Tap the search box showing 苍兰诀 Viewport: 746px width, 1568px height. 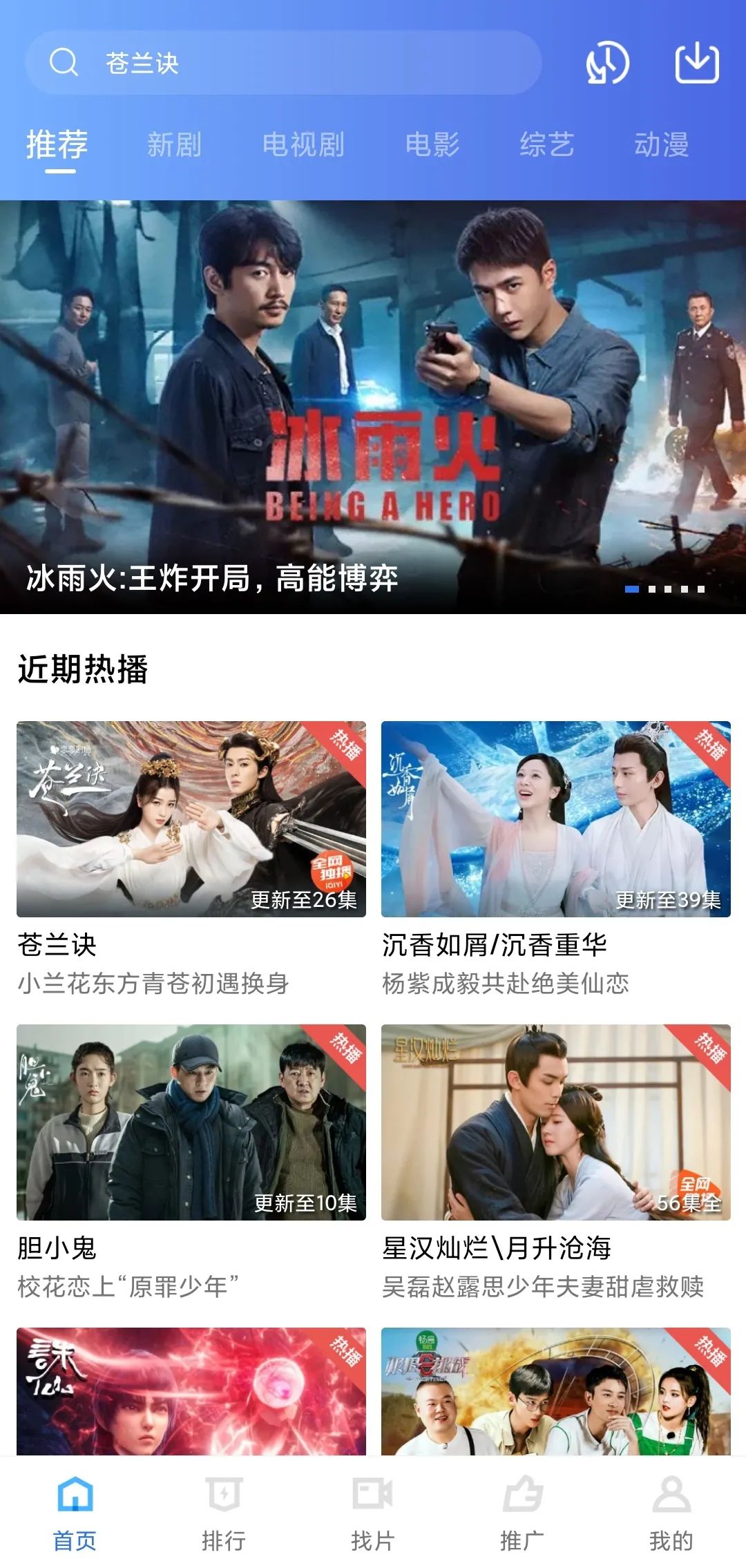[x=283, y=63]
